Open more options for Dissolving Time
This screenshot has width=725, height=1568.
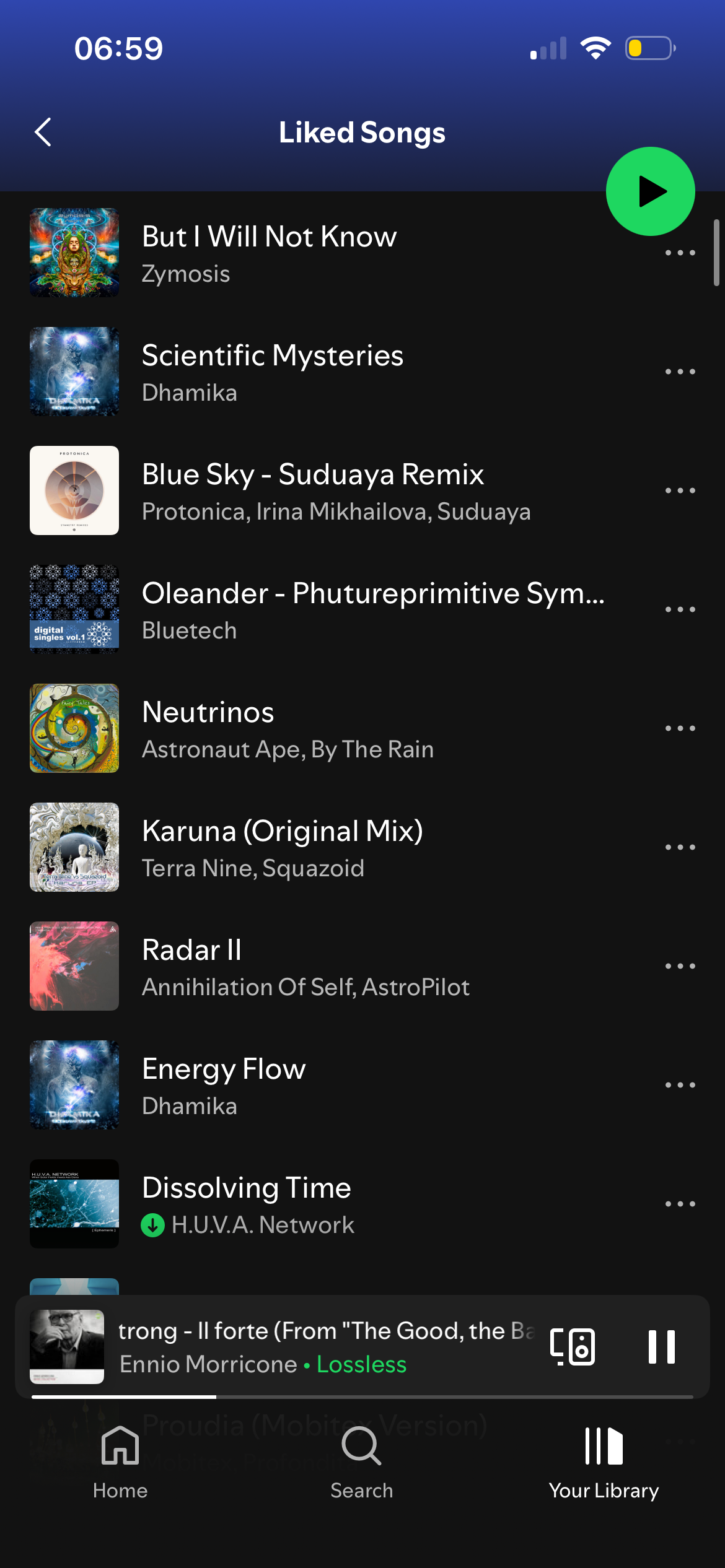[680, 1204]
